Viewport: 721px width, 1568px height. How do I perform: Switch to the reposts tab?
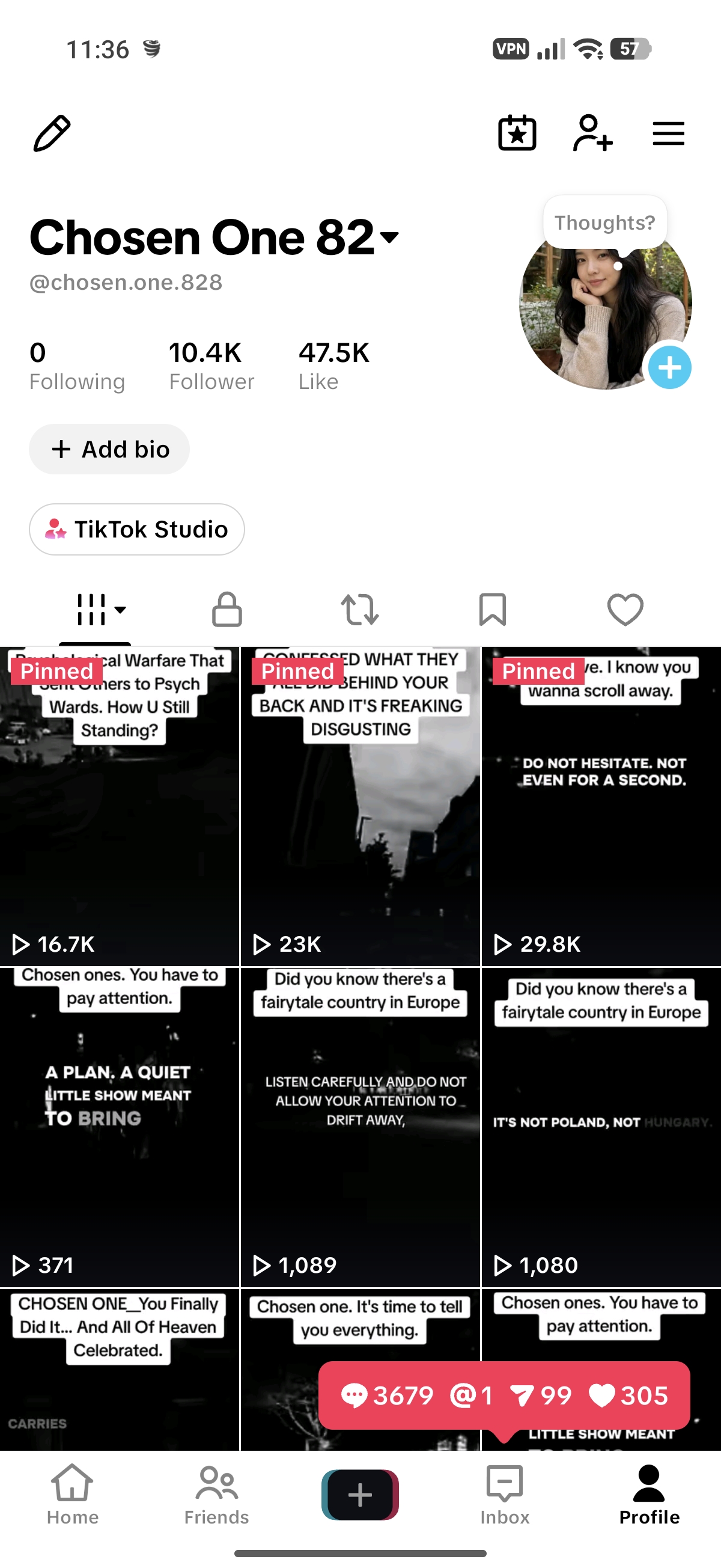[359, 609]
